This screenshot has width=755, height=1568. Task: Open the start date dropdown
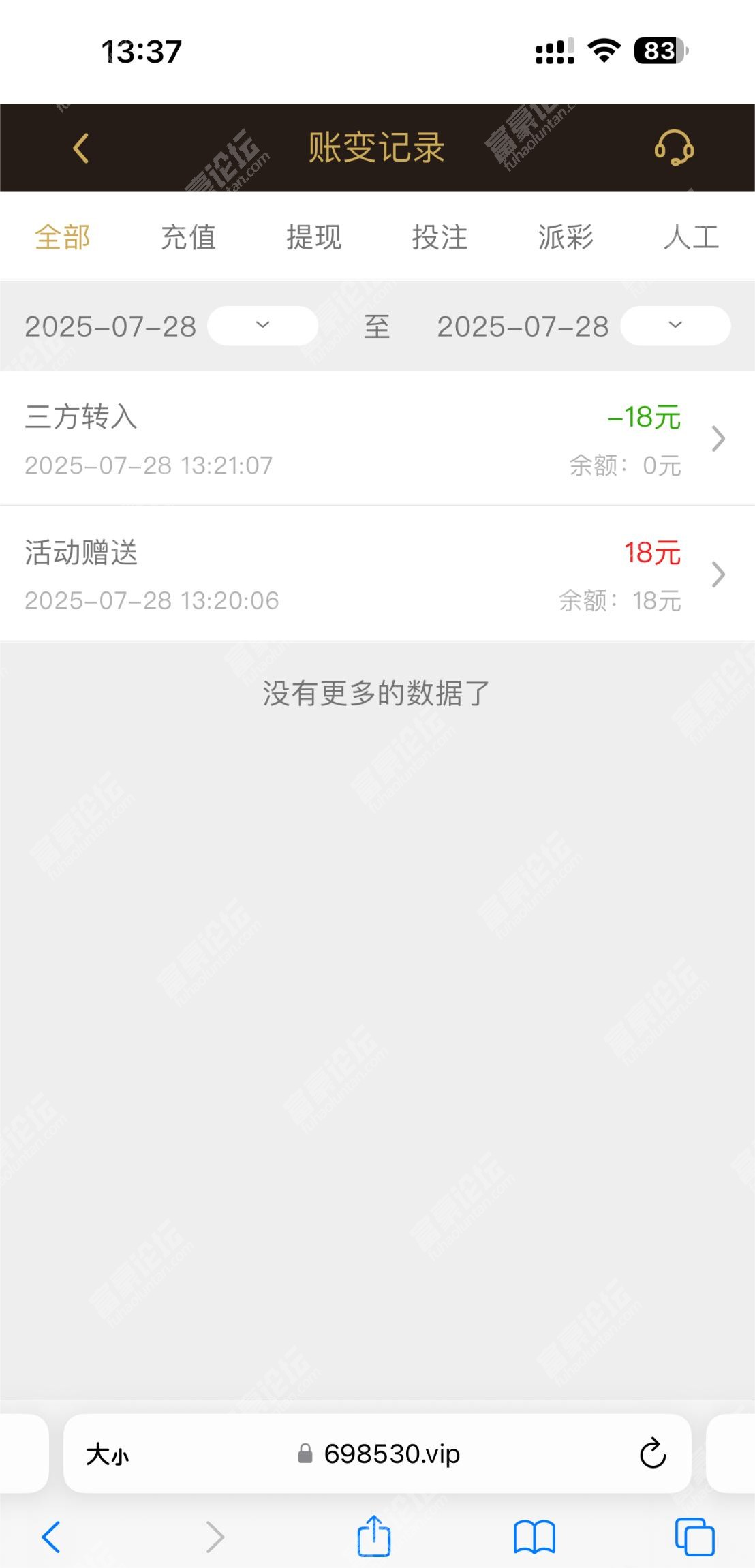pos(262,326)
